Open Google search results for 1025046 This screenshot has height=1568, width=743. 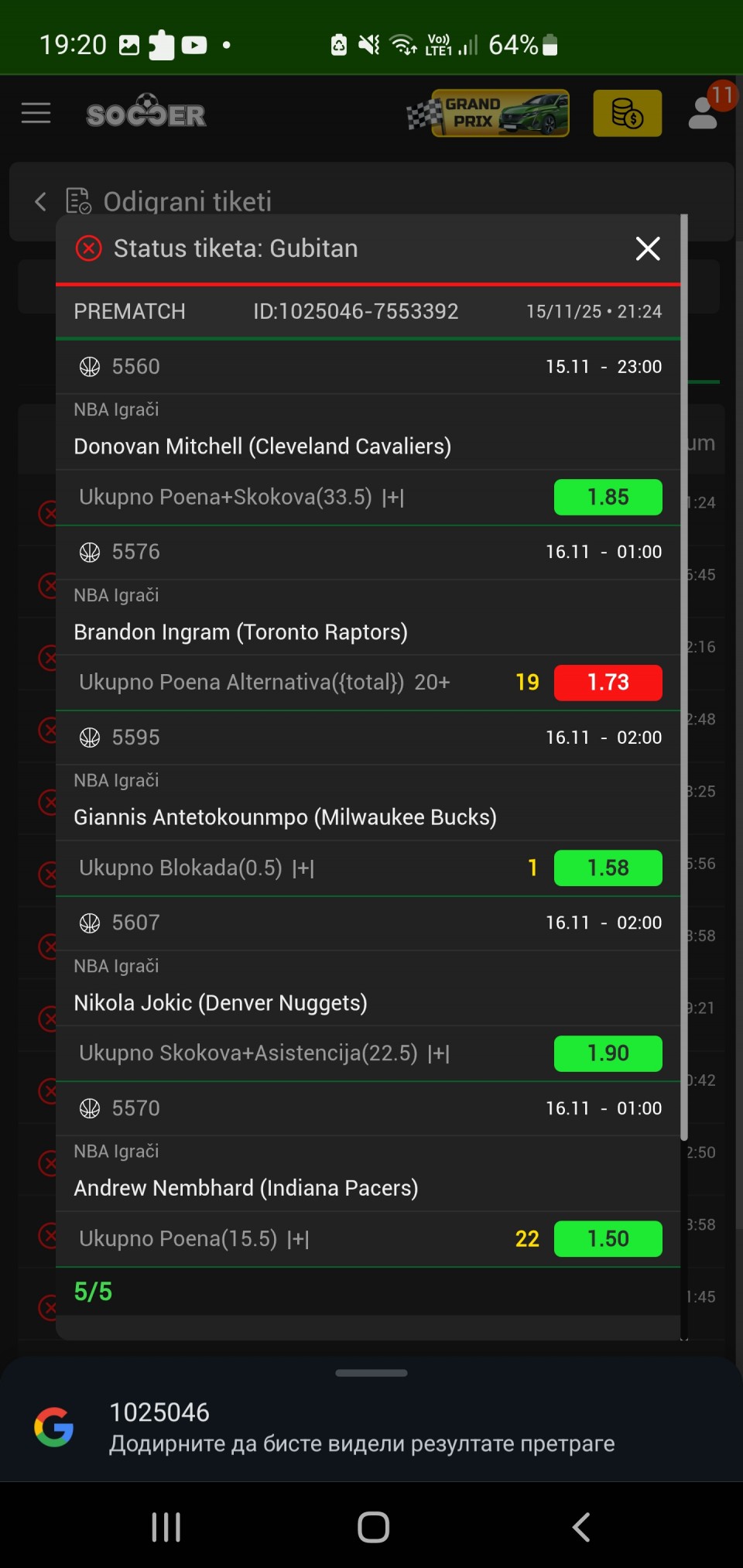pos(362,1428)
